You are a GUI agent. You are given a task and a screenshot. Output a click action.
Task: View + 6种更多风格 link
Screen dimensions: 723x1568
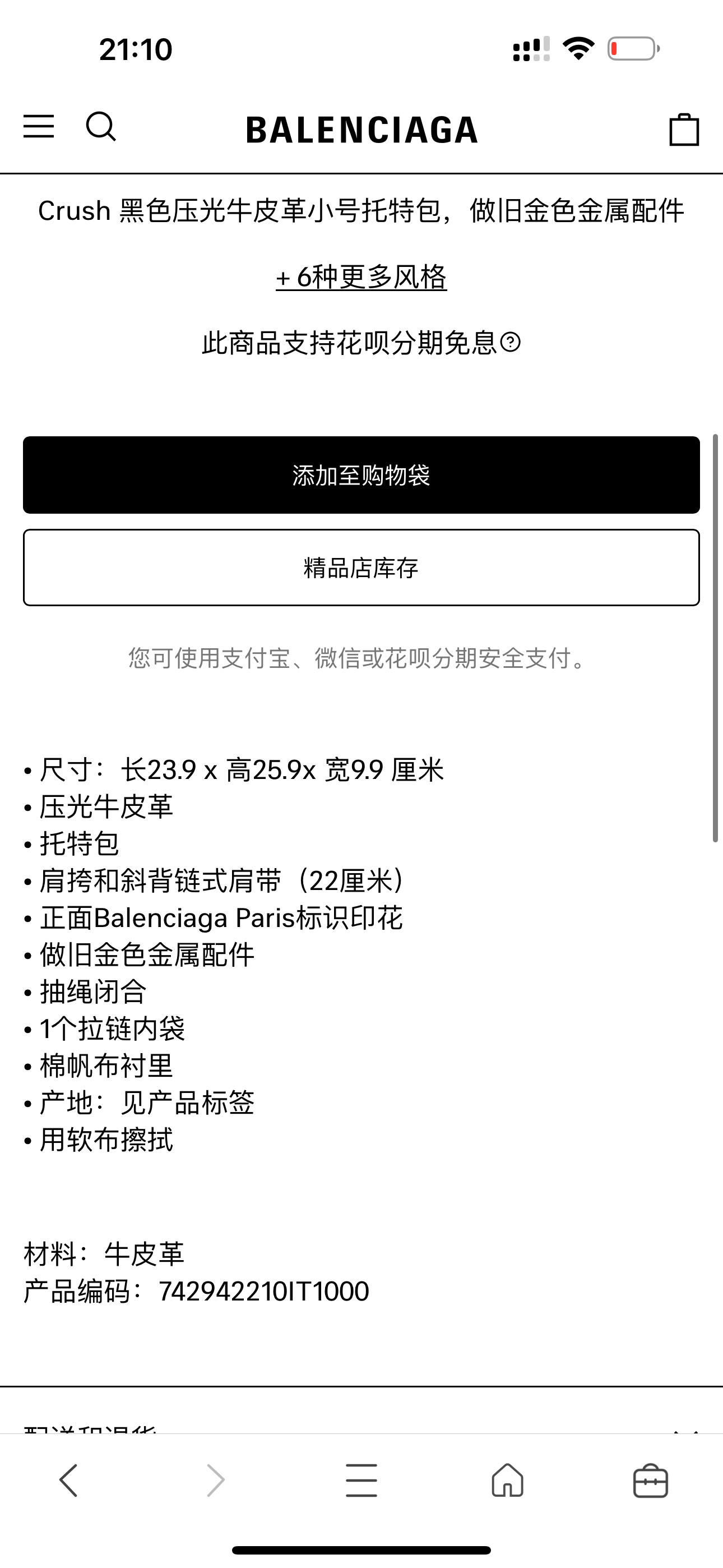pos(361,277)
